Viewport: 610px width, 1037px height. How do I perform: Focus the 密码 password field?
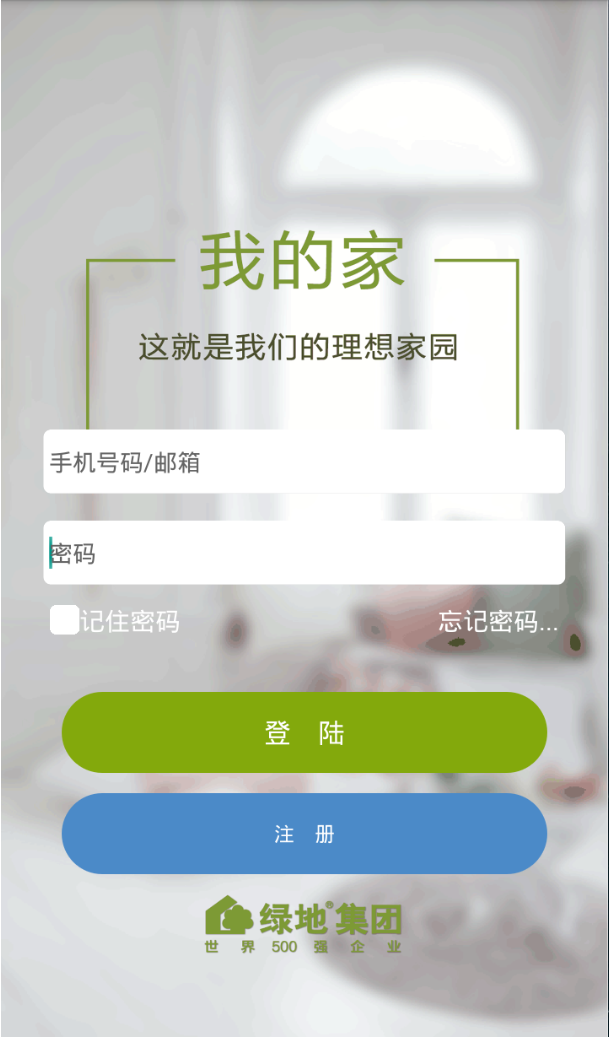click(x=304, y=552)
